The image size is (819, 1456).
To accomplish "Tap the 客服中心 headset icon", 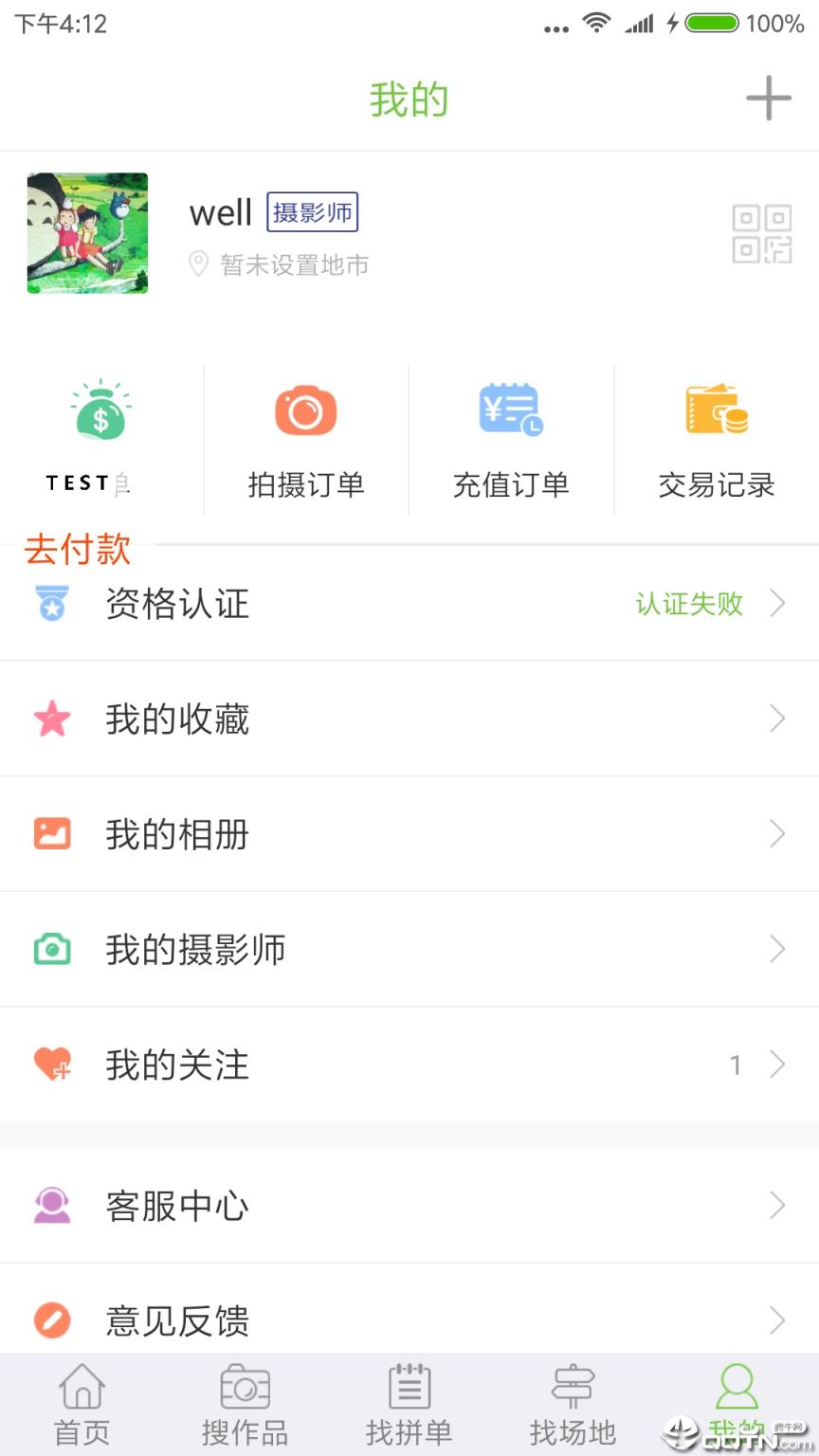I will click(x=52, y=1205).
